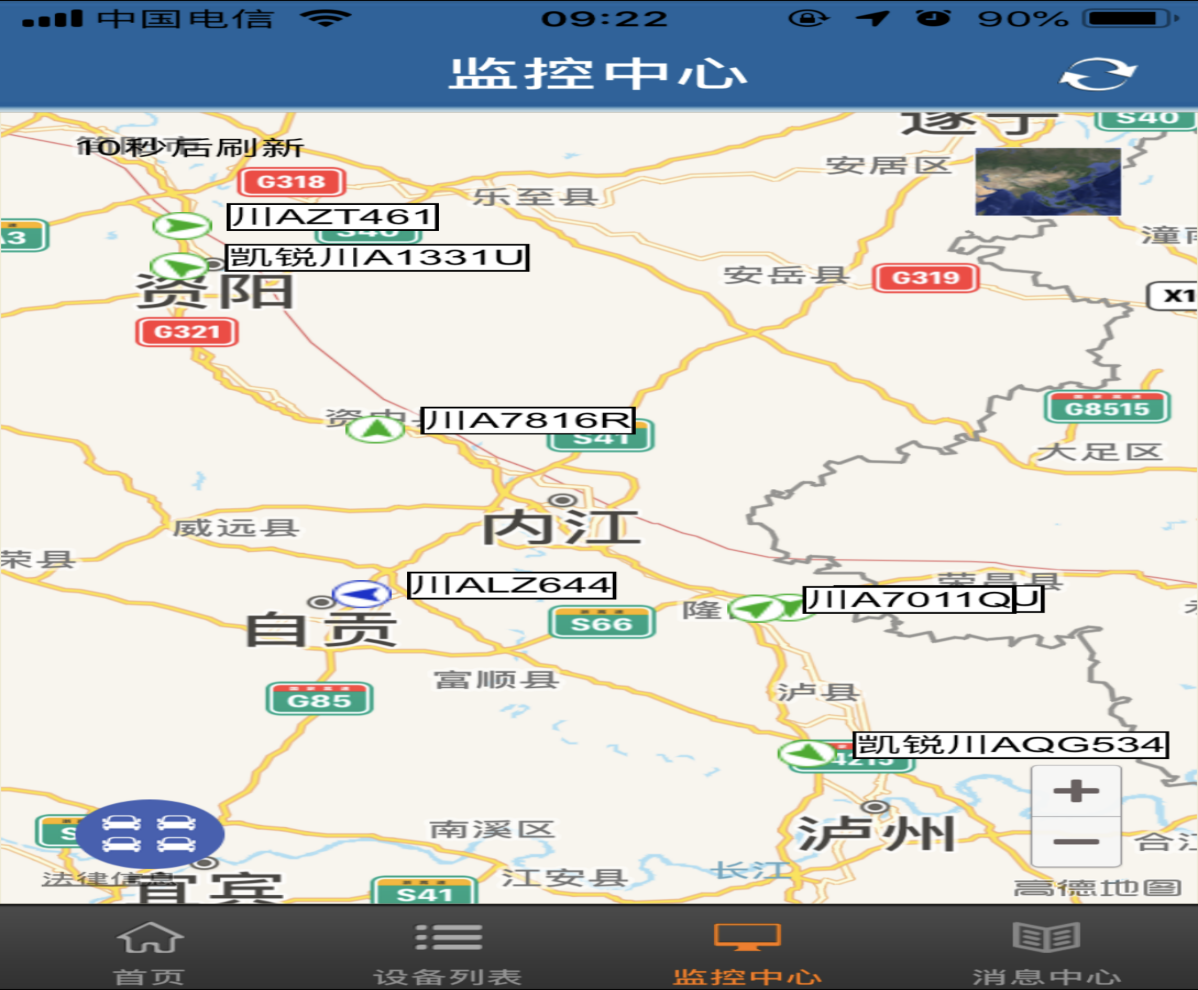Screen dimensions: 1198x990
Task: Open the 消息中心 tab
Action: [1046, 951]
